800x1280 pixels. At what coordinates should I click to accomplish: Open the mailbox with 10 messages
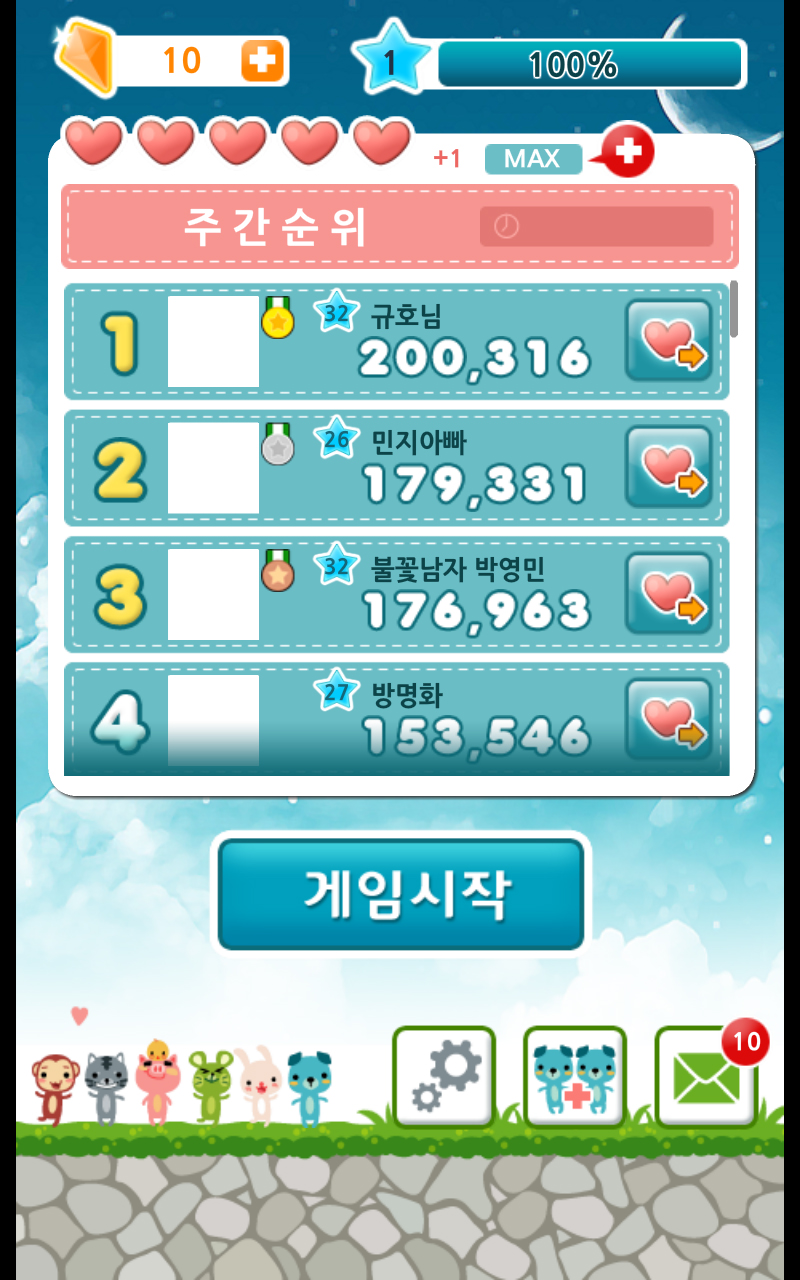coord(704,1080)
